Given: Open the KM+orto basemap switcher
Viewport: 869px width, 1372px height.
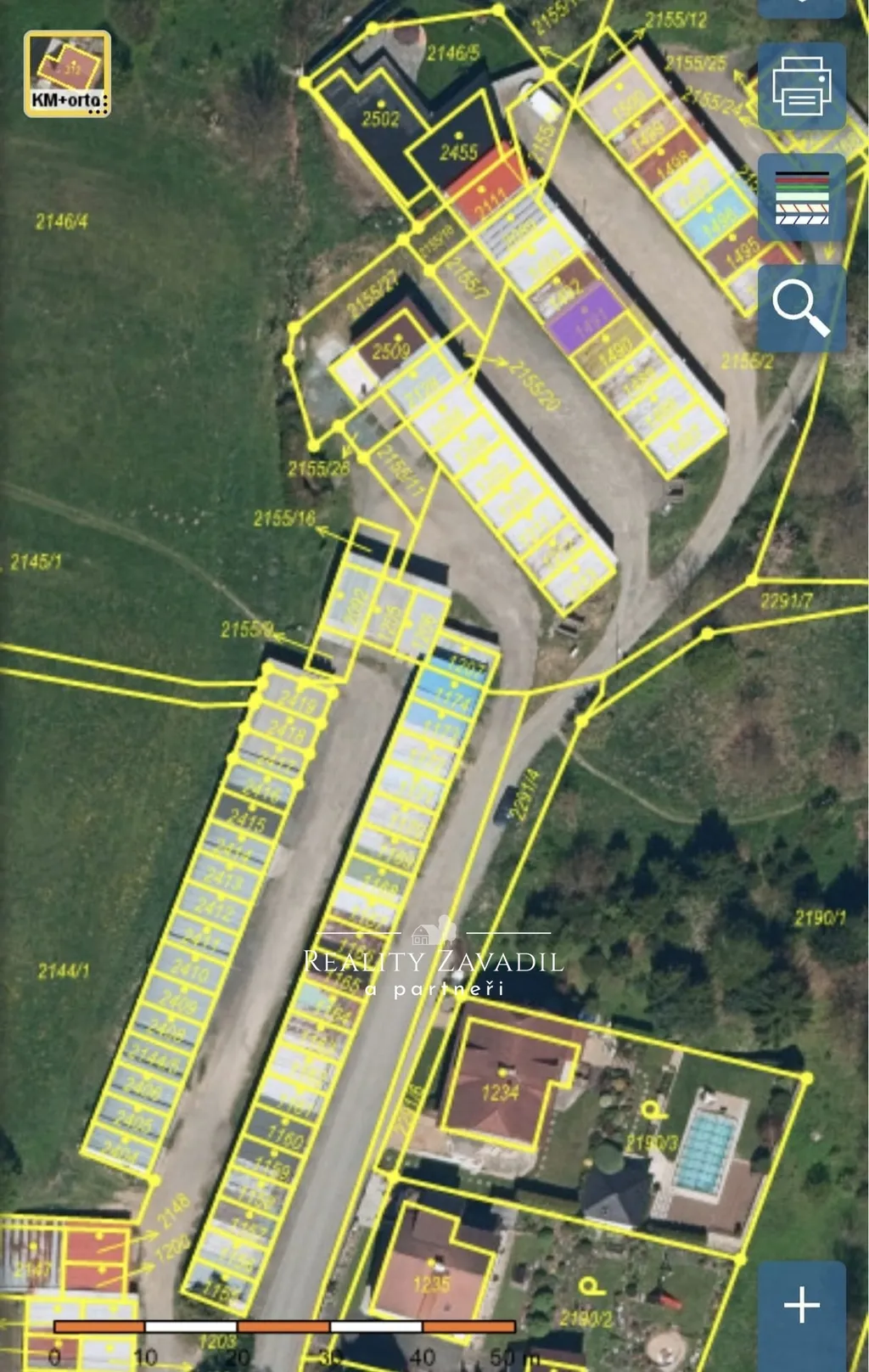Looking at the screenshot, I should coord(67,74).
